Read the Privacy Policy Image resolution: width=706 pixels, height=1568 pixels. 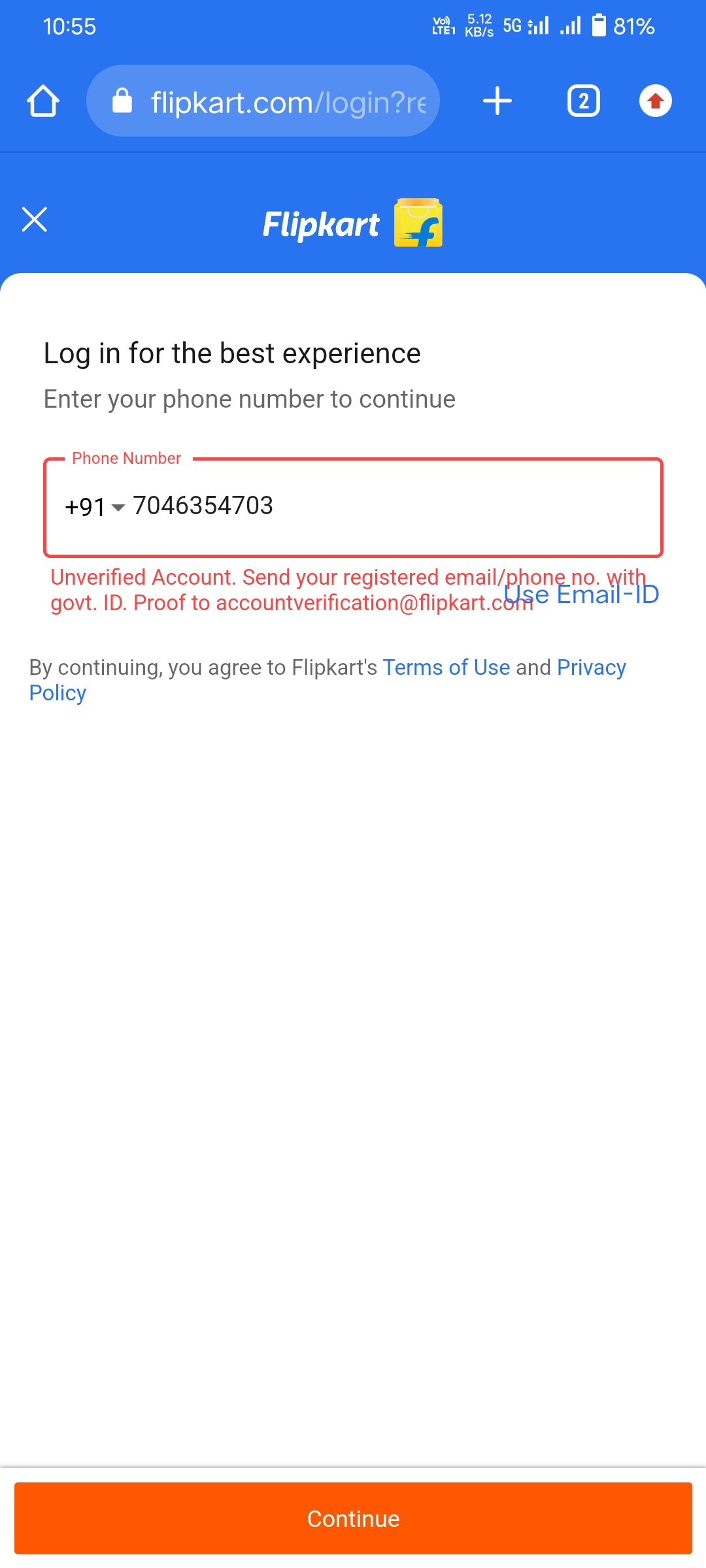pos(591,667)
